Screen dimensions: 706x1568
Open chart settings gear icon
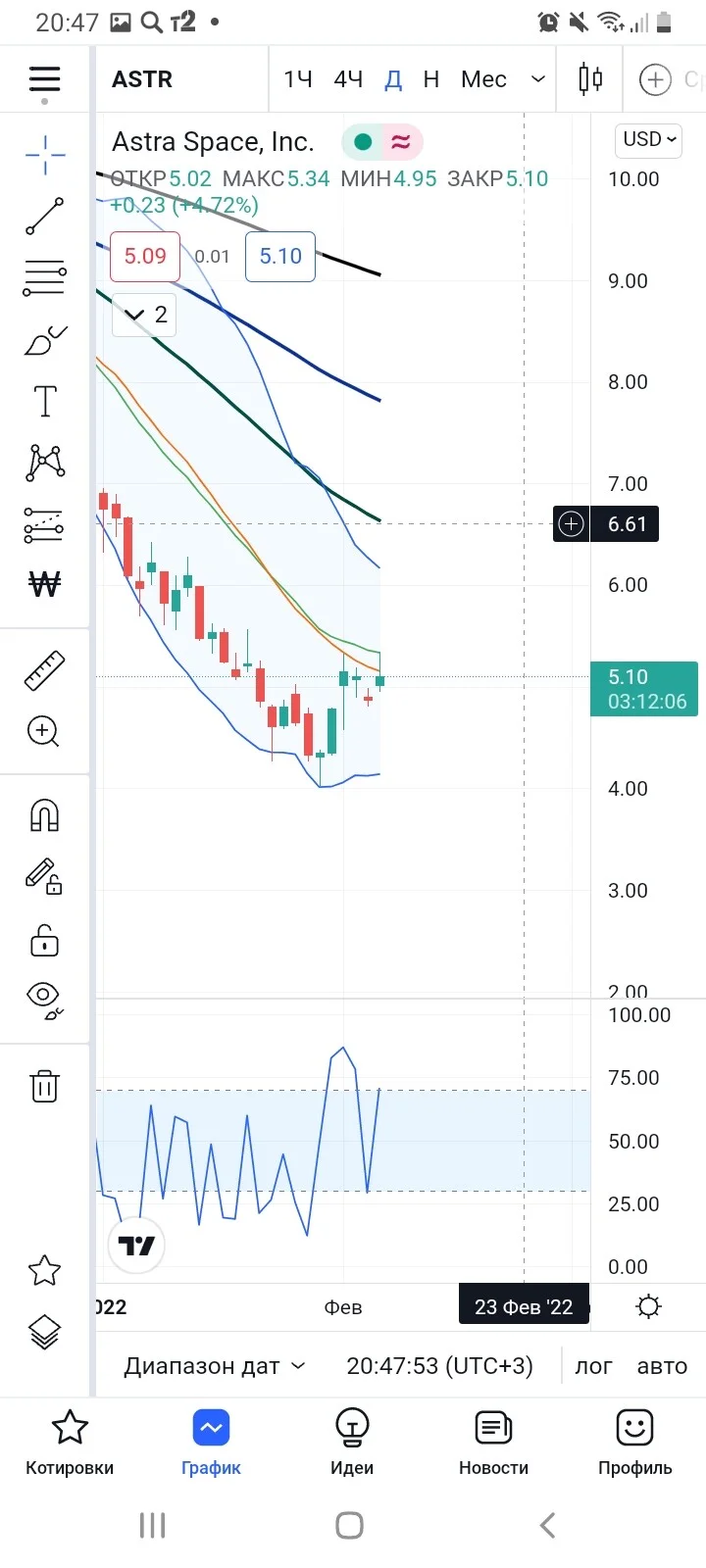point(648,1306)
